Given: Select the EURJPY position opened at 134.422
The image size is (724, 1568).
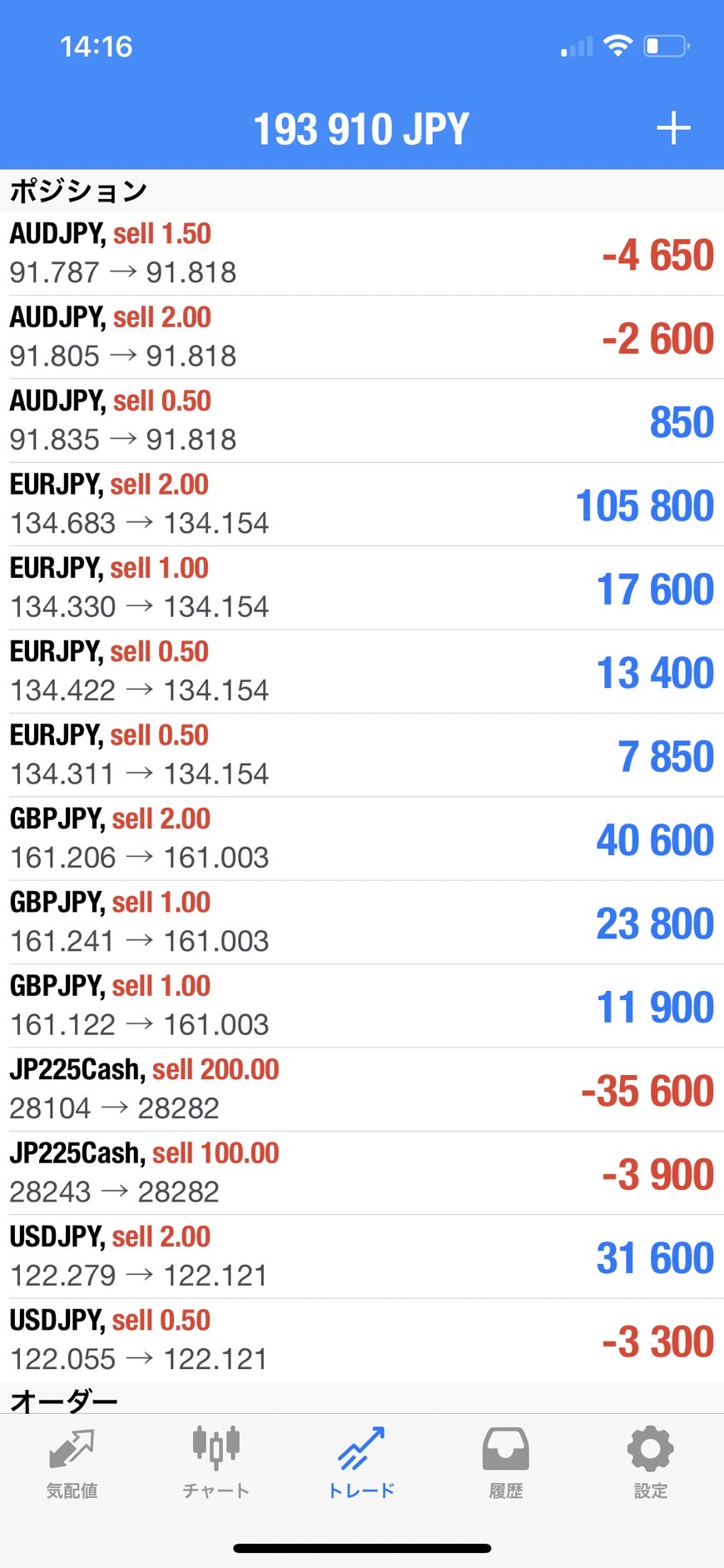Looking at the screenshot, I should click(x=362, y=671).
